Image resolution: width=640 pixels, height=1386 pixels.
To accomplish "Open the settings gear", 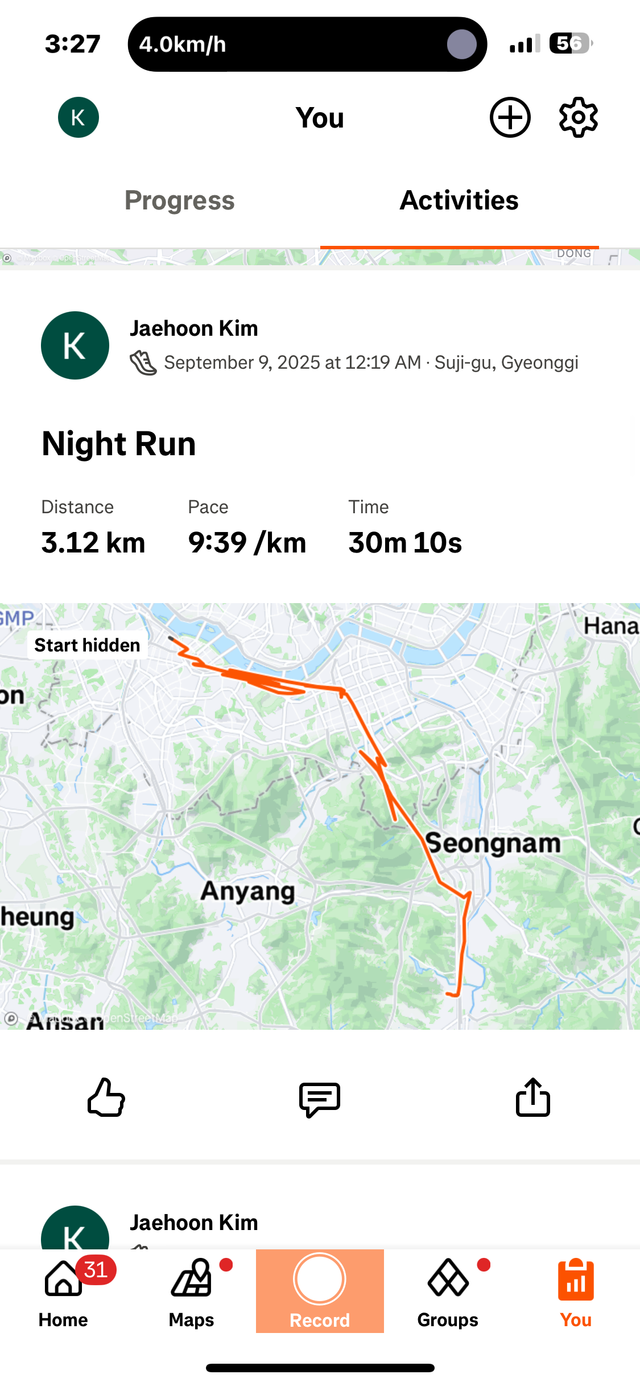I will click(x=578, y=118).
